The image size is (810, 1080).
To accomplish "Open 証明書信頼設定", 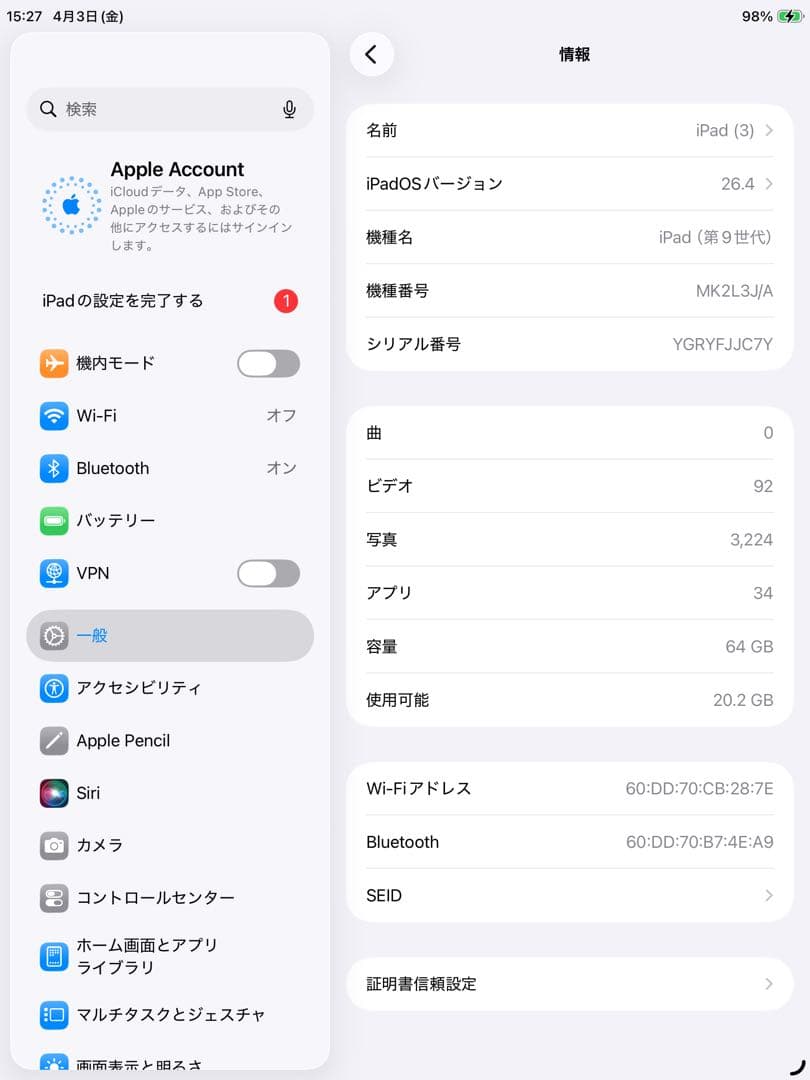I will 570,984.
